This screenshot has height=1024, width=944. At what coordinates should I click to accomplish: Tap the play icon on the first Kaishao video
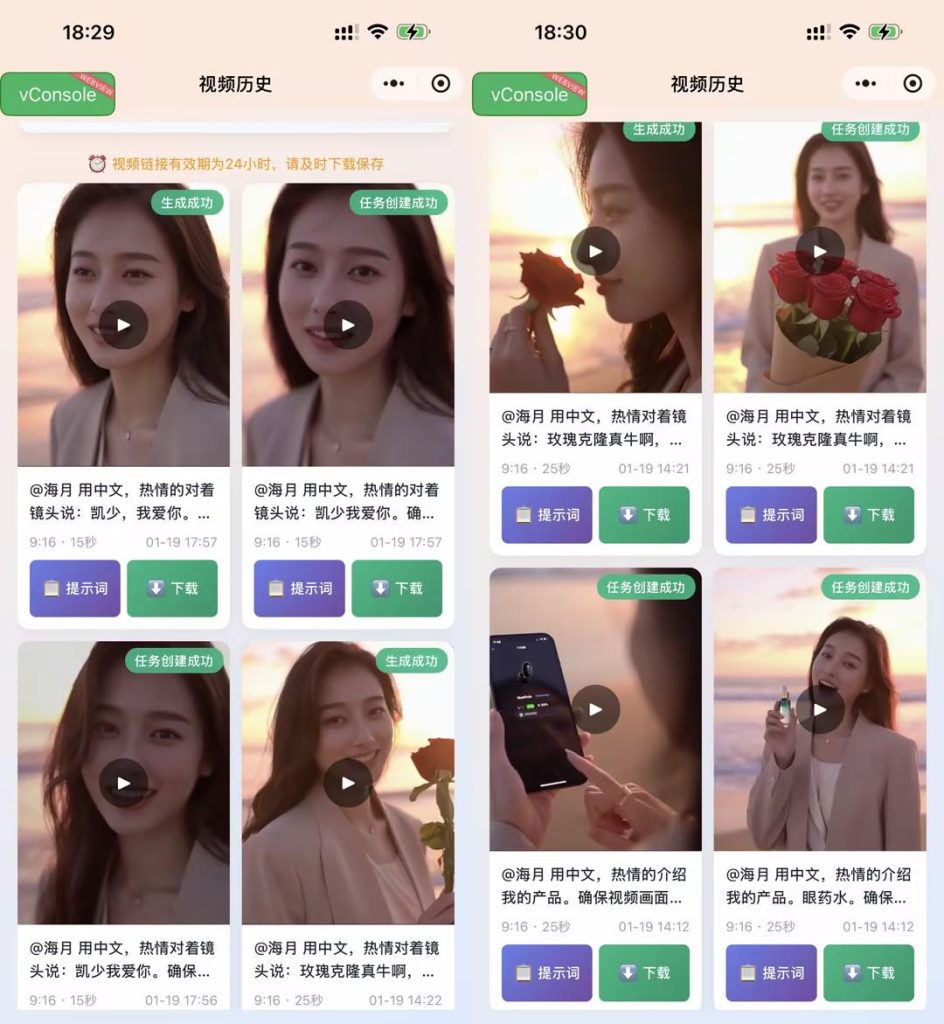click(x=122, y=323)
